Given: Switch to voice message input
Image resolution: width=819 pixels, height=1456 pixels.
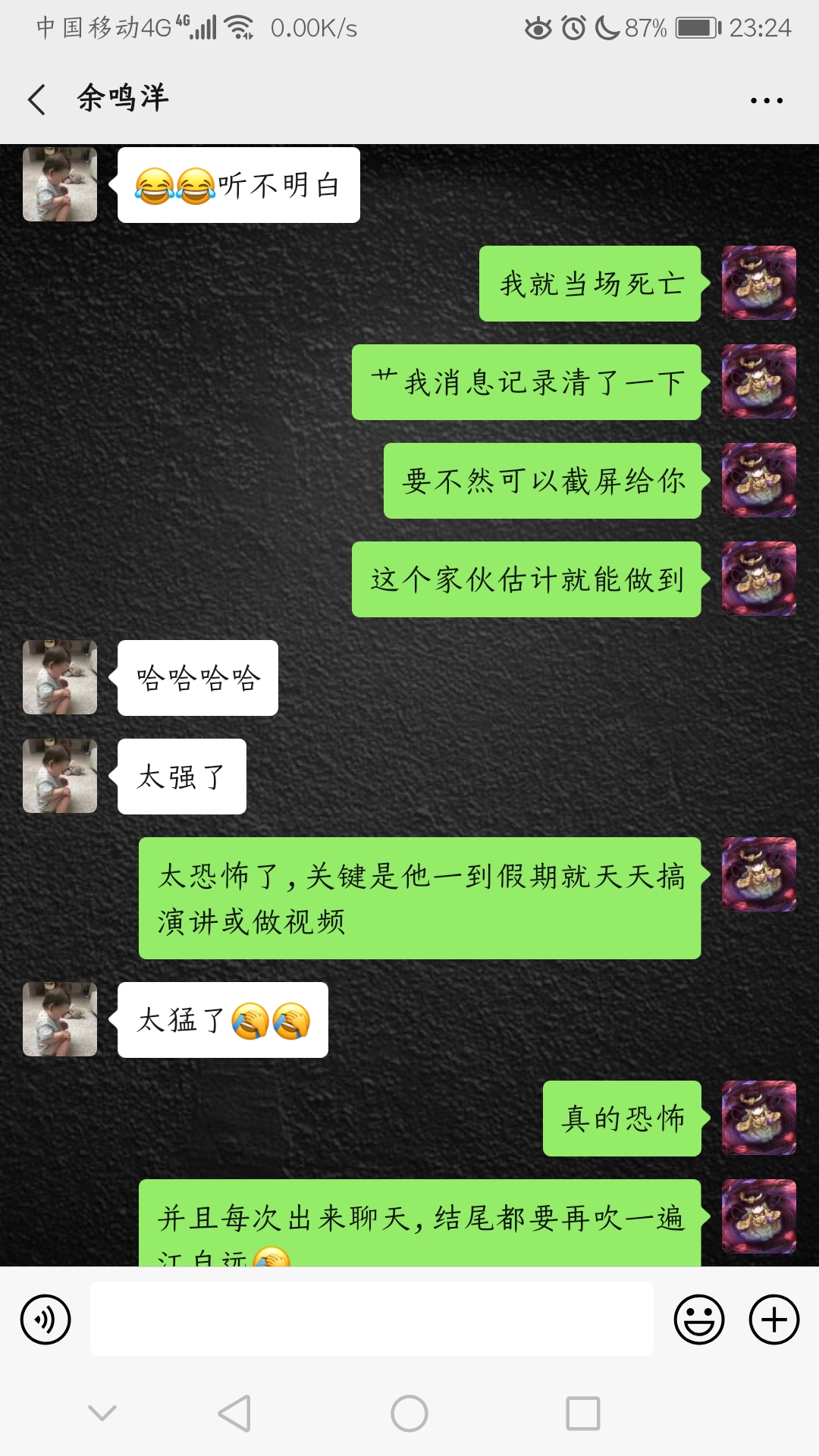Looking at the screenshot, I should [x=45, y=1319].
